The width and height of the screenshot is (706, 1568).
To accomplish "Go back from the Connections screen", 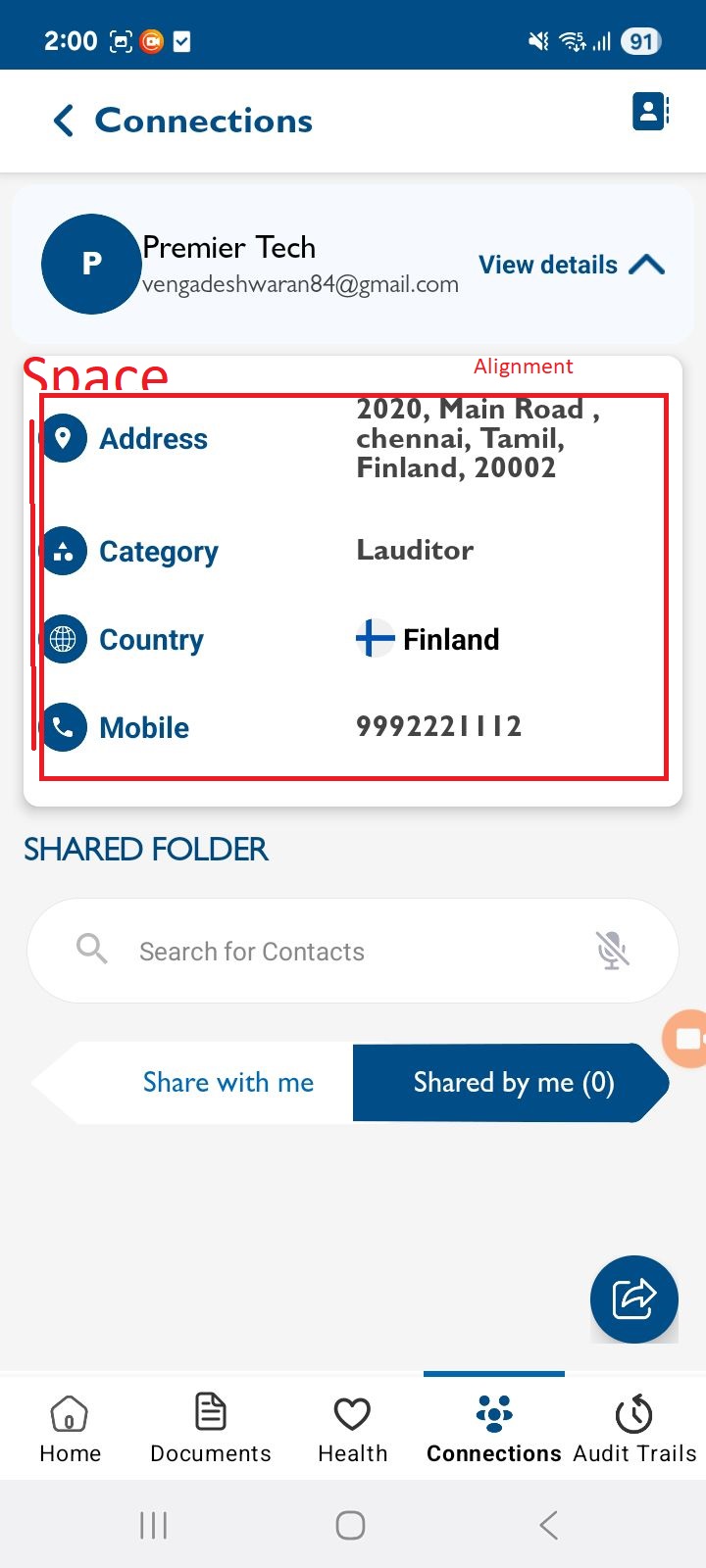I will click(x=64, y=121).
